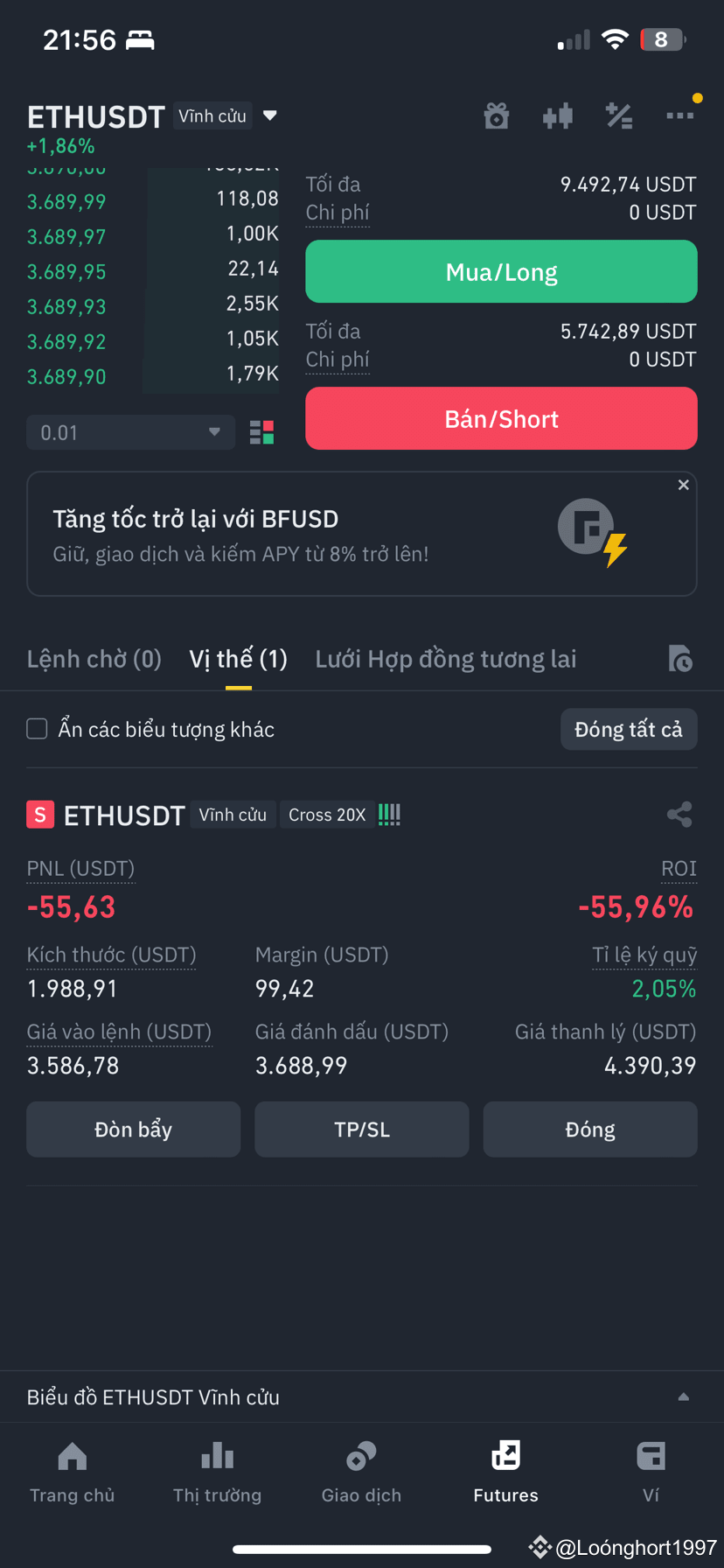
Task: Share the ETHUSDT position via share icon
Action: [x=679, y=814]
